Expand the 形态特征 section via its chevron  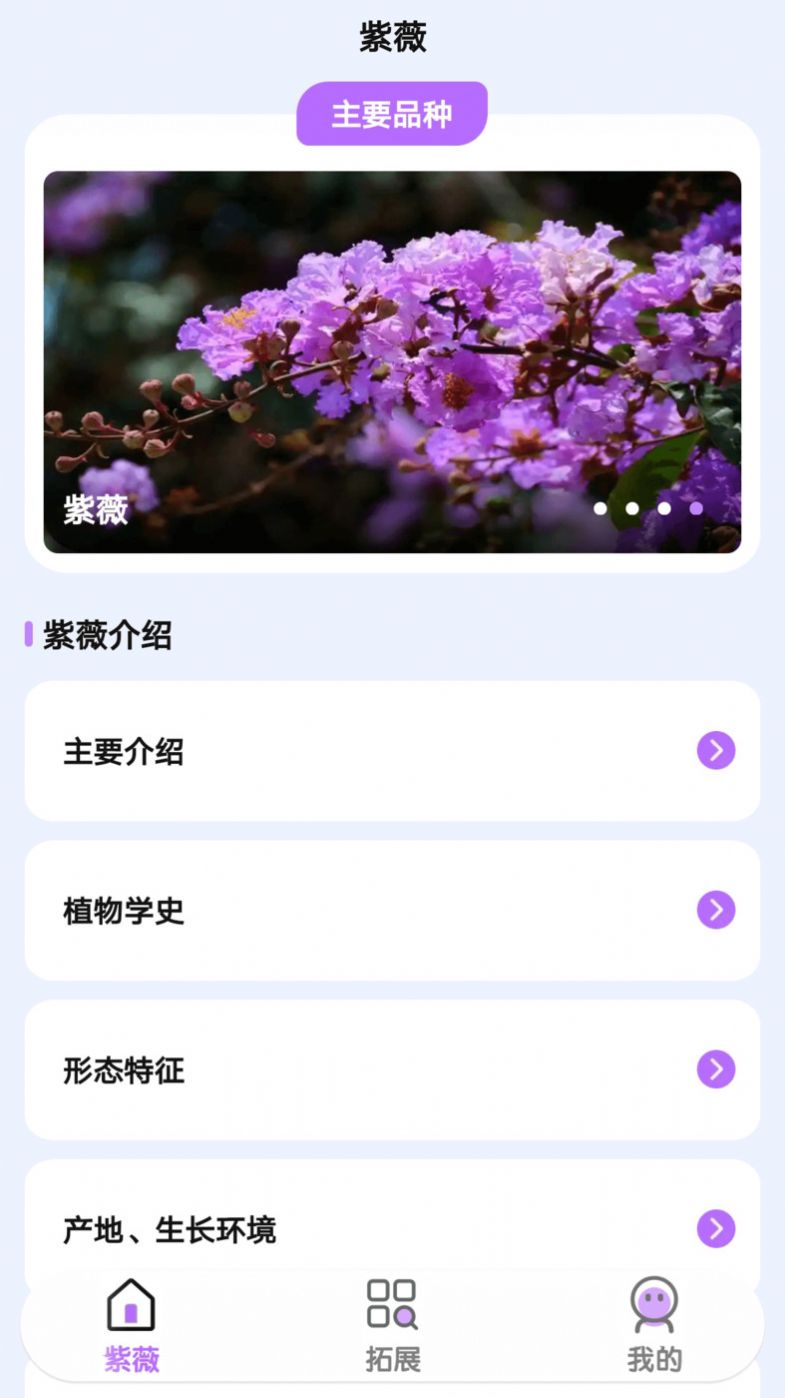(x=716, y=1070)
